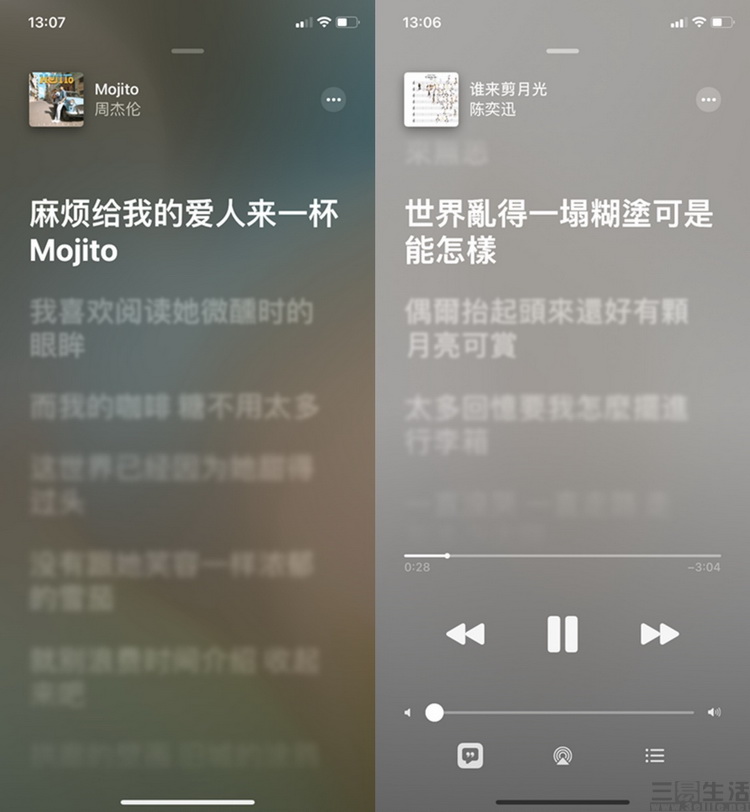This screenshot has width=750, height=812.
Task: Jump to lyric line 偶爾抬起頭來還好有顆月亮可賞
Action: coord(545,327)
